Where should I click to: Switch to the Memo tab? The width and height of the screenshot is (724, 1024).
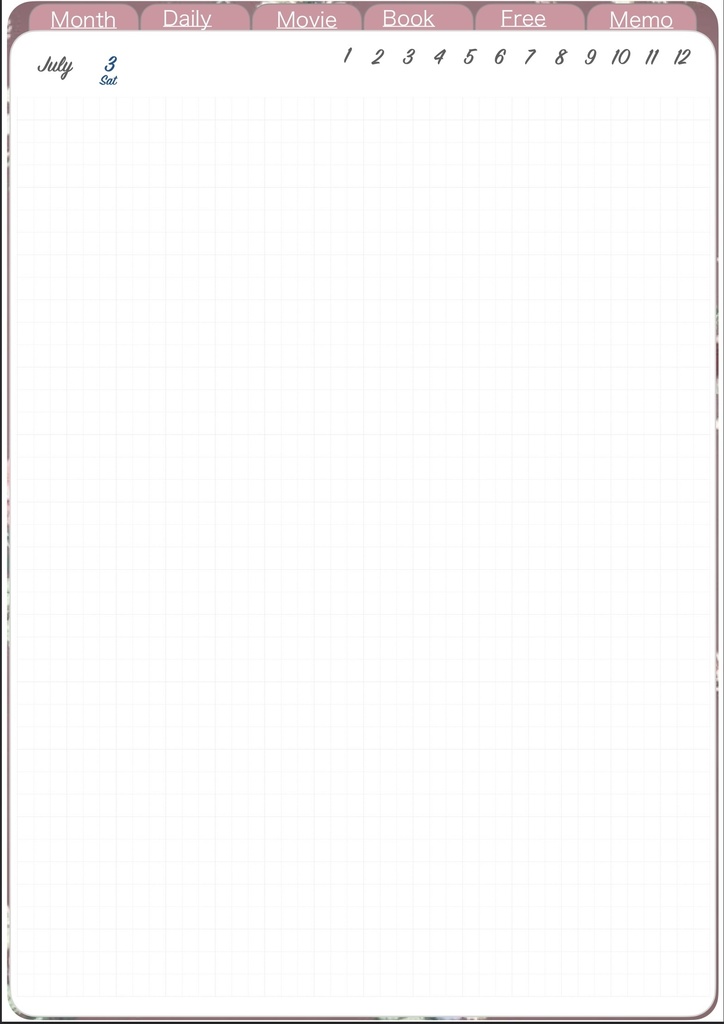tap(641, 19)
